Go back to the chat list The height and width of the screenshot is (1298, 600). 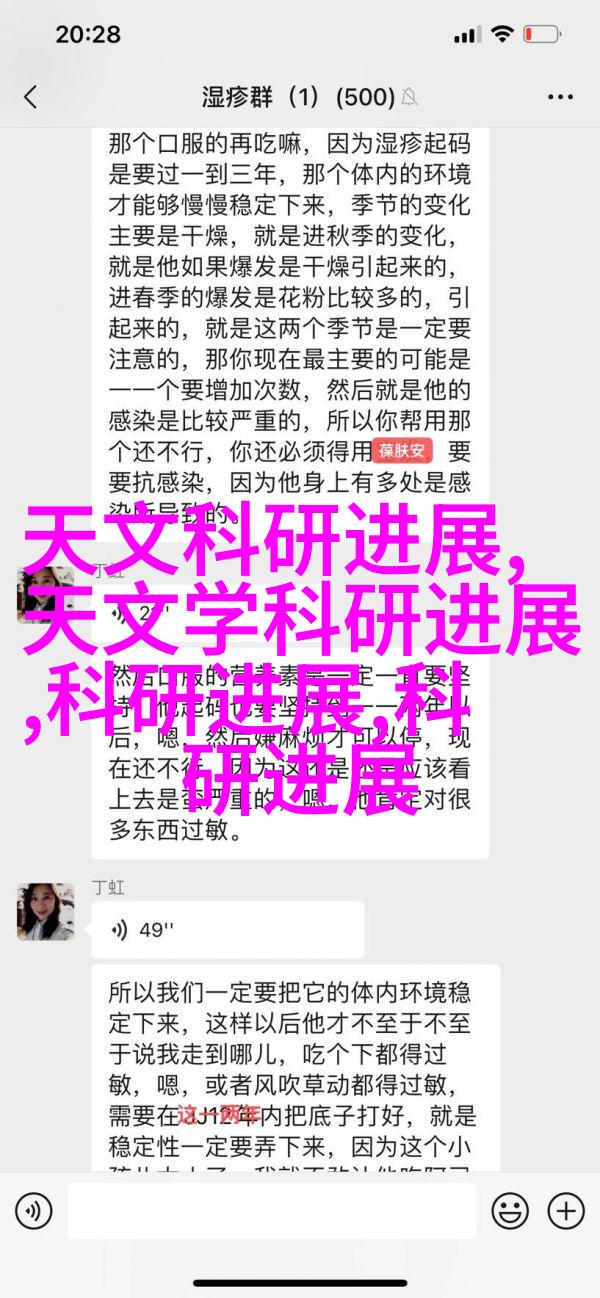pos(30,97)
